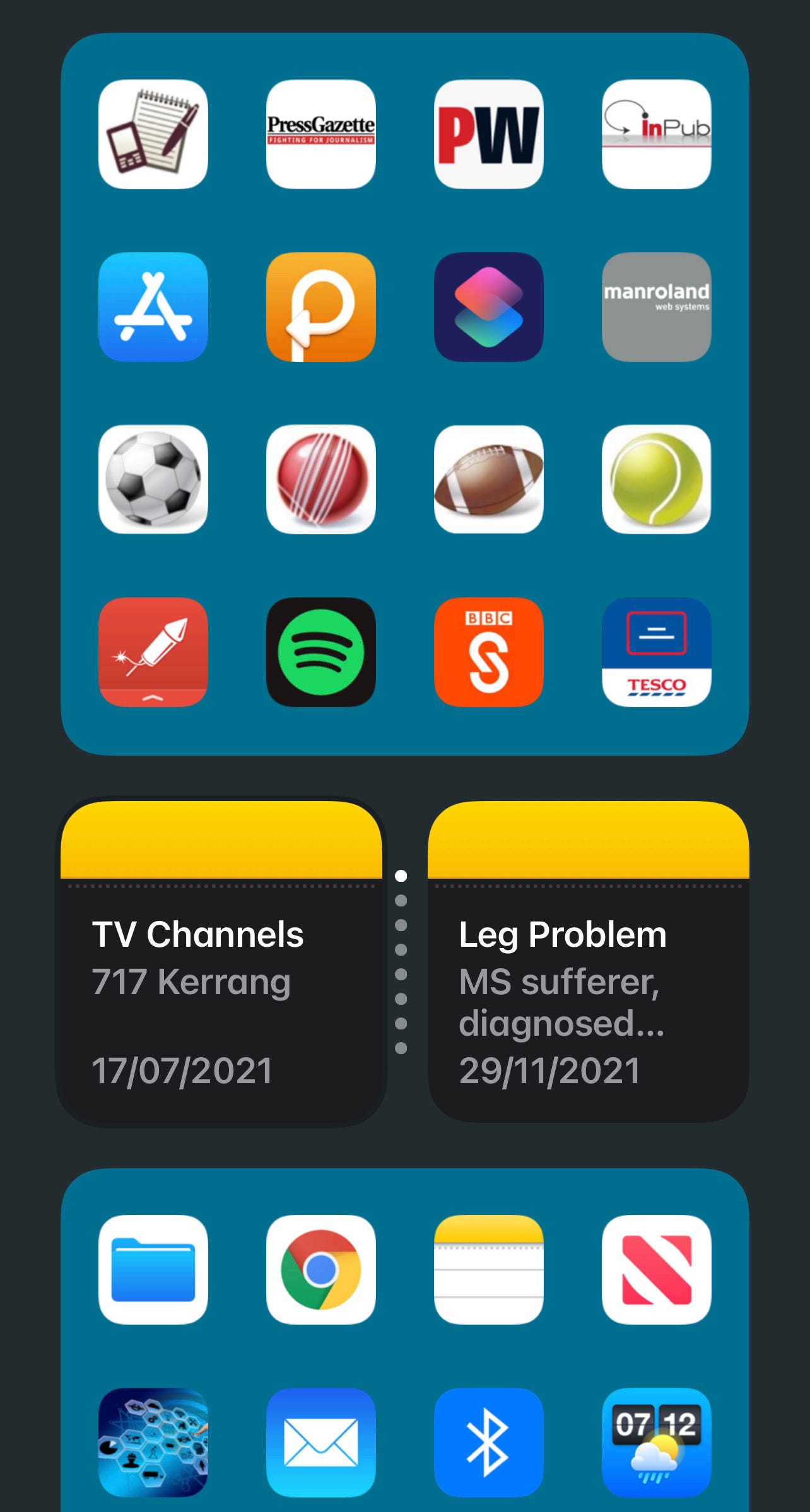Open the Leg Problem note widget

pos(588,961)
